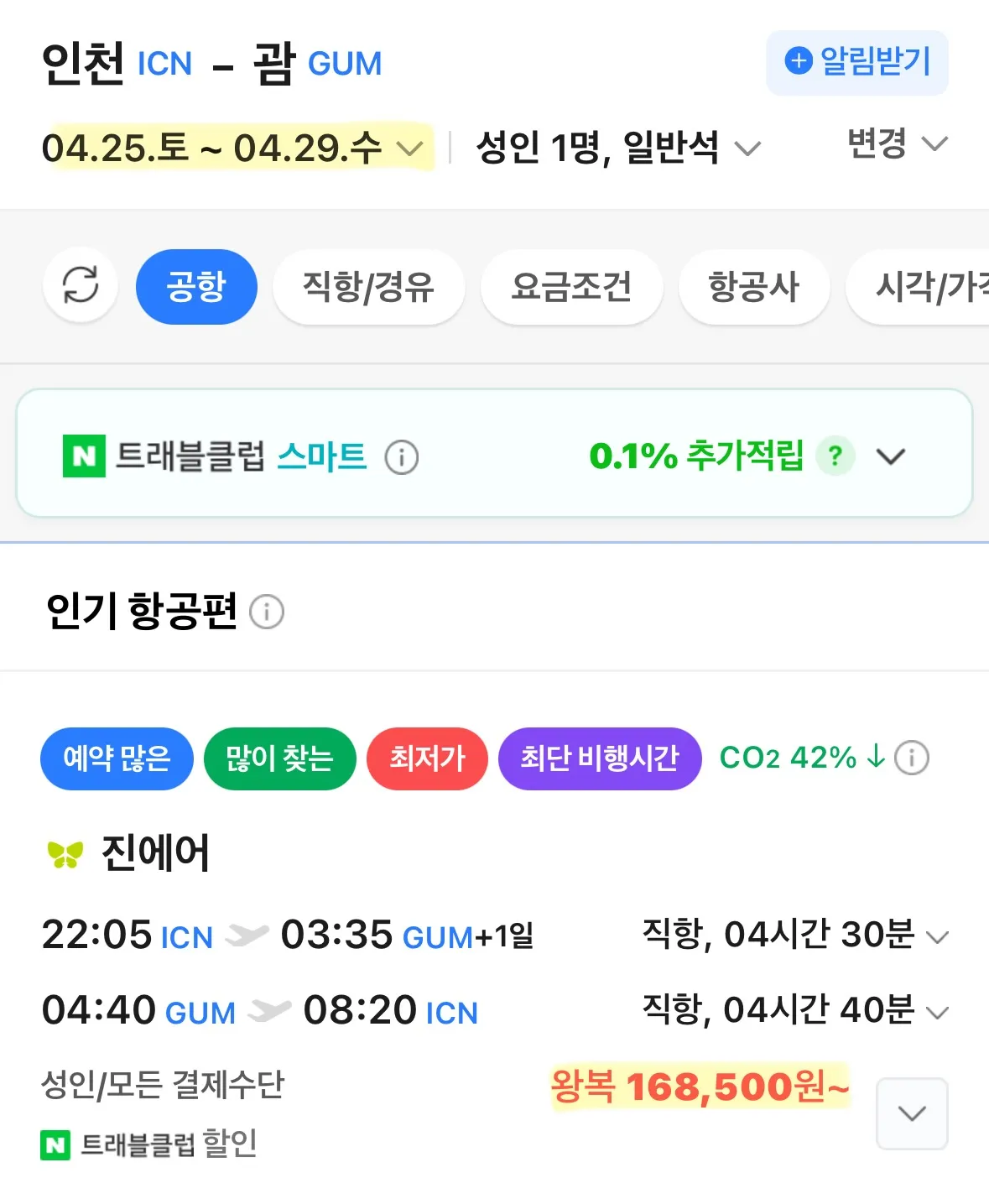
Task: Show info for 인기 항공편
Action: tap(267, 612)
